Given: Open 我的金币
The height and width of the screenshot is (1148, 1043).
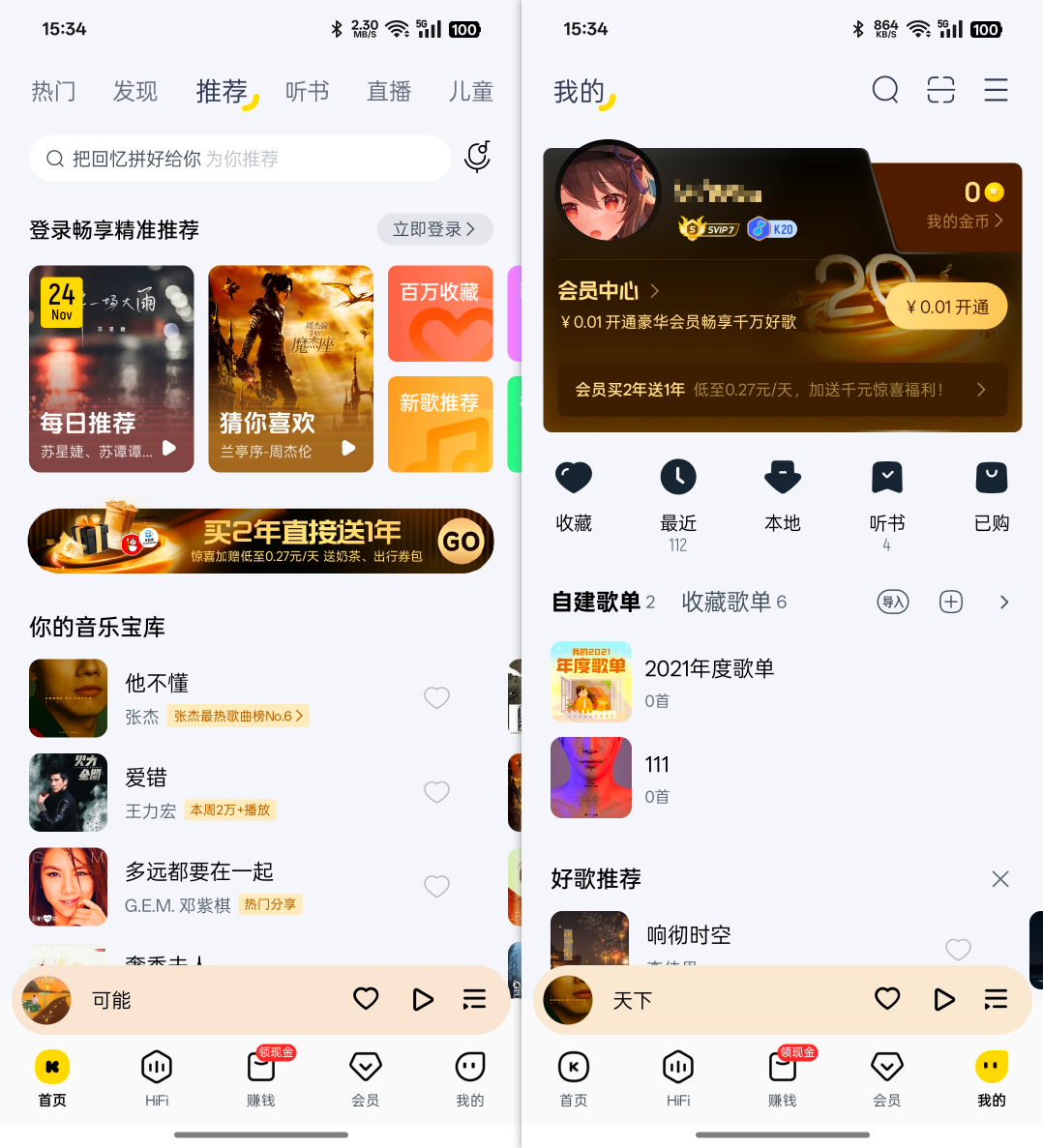Looking at the screenshot, I should [965, 221].
